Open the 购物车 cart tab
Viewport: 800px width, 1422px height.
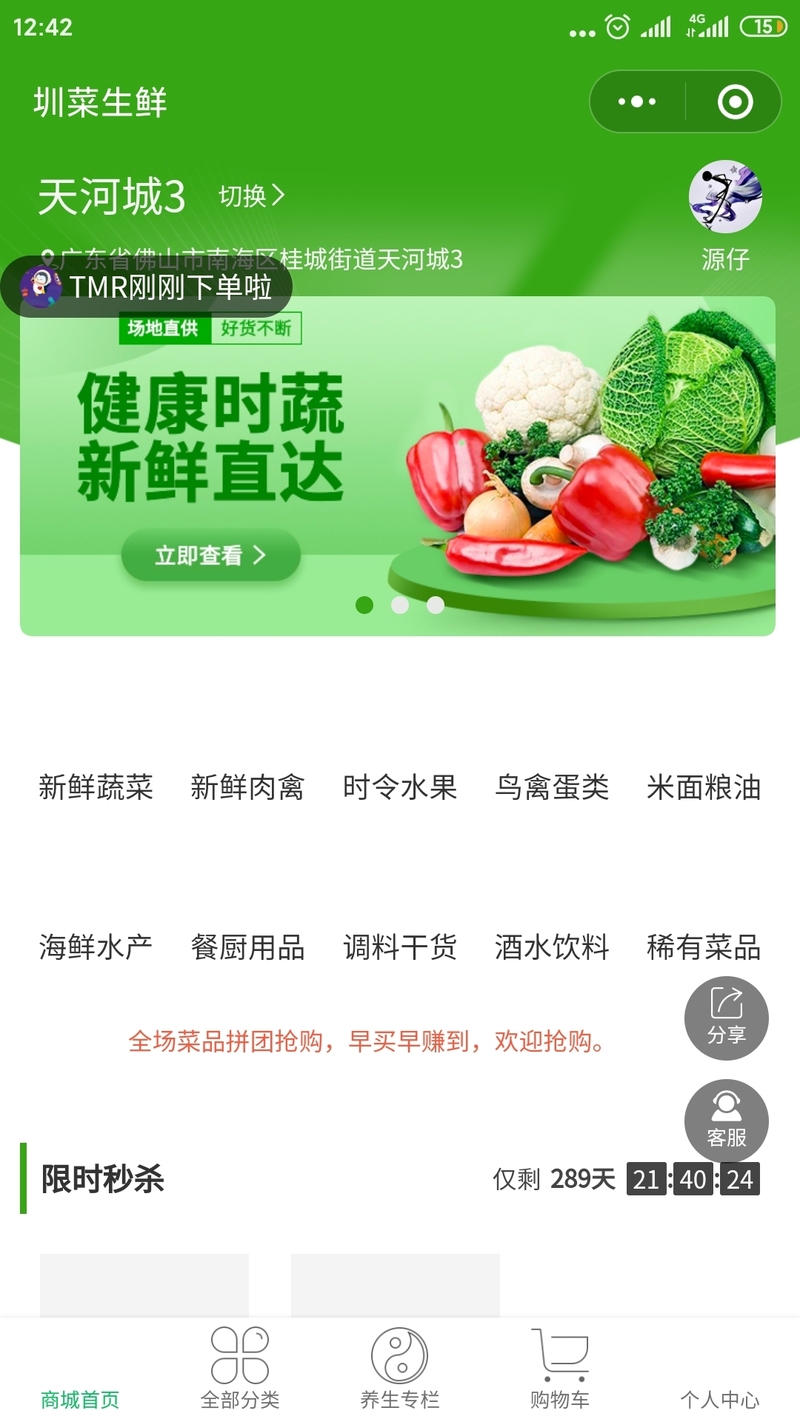click(x=560, y=1370)
